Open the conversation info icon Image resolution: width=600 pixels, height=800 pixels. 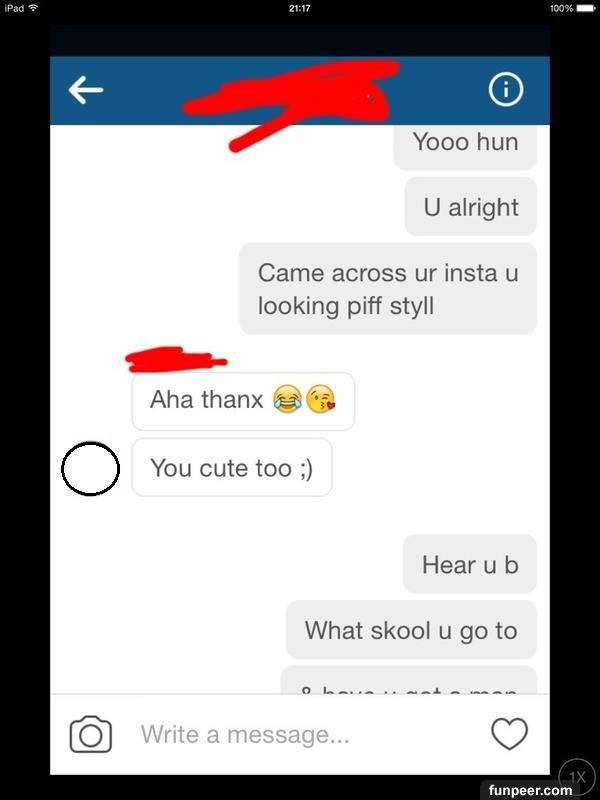point(505,90)
